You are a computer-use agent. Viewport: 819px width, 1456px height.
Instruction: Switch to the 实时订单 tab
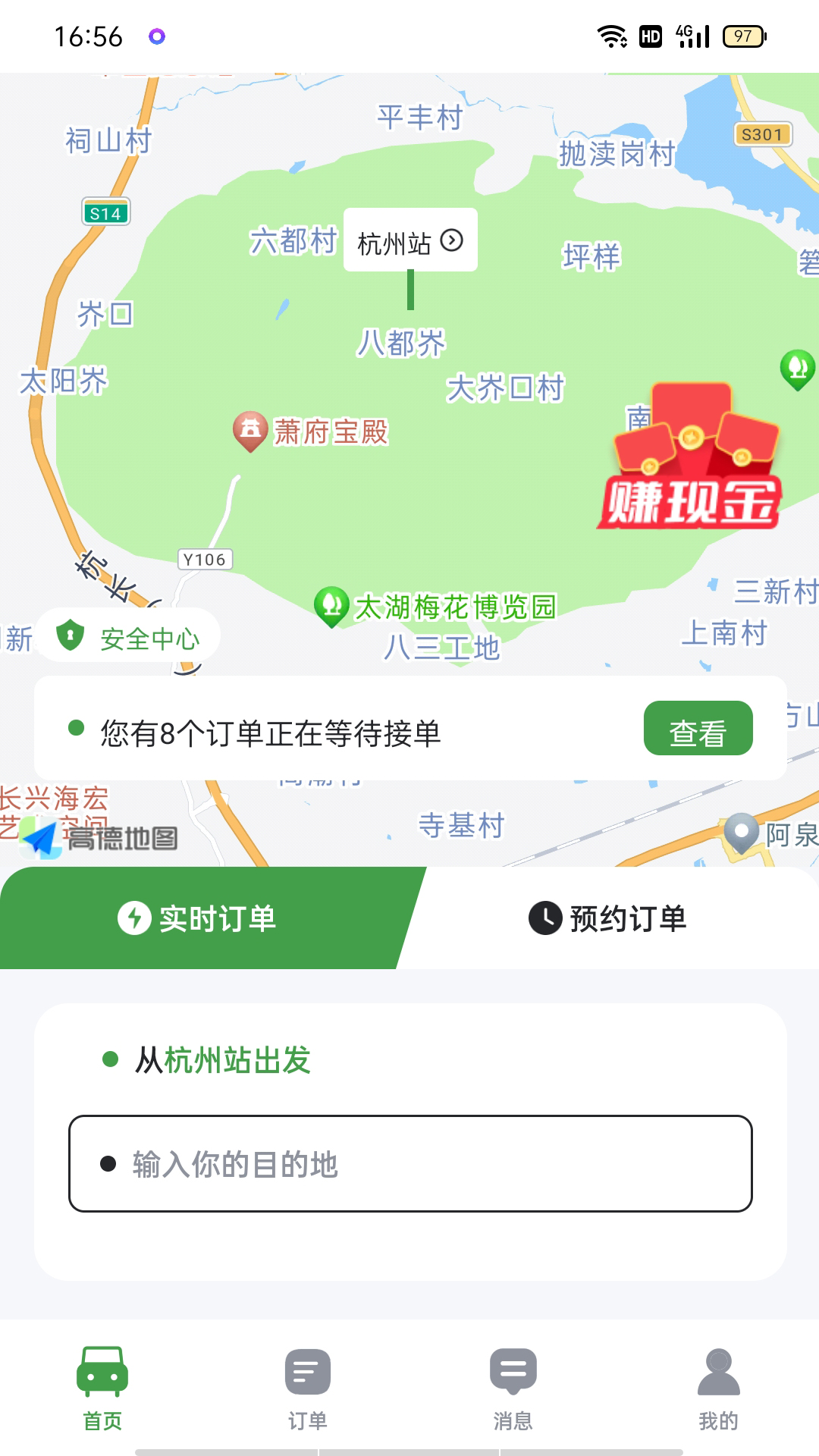pos(201,918)
